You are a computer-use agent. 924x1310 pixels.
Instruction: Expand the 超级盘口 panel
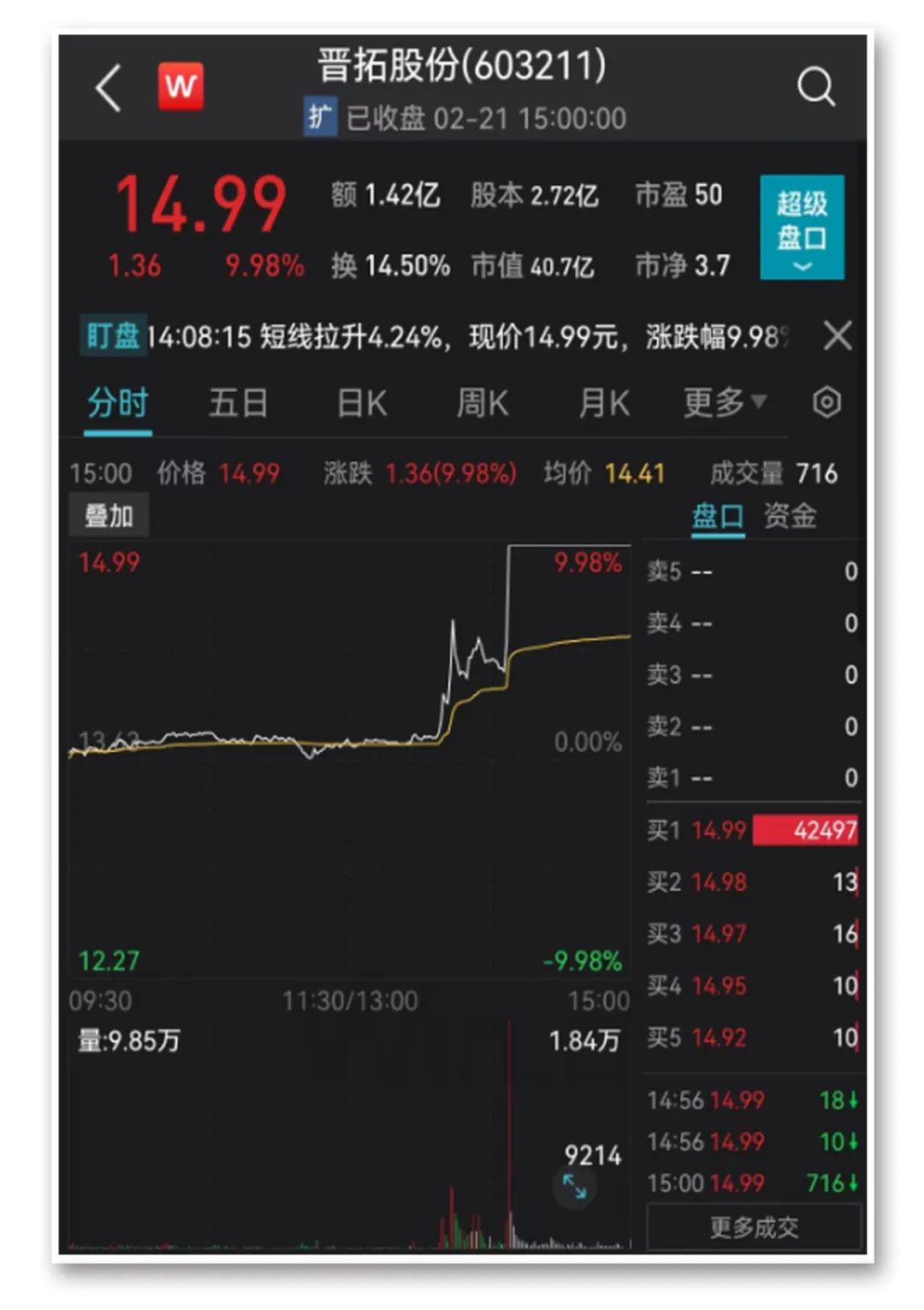click(802, 228)
